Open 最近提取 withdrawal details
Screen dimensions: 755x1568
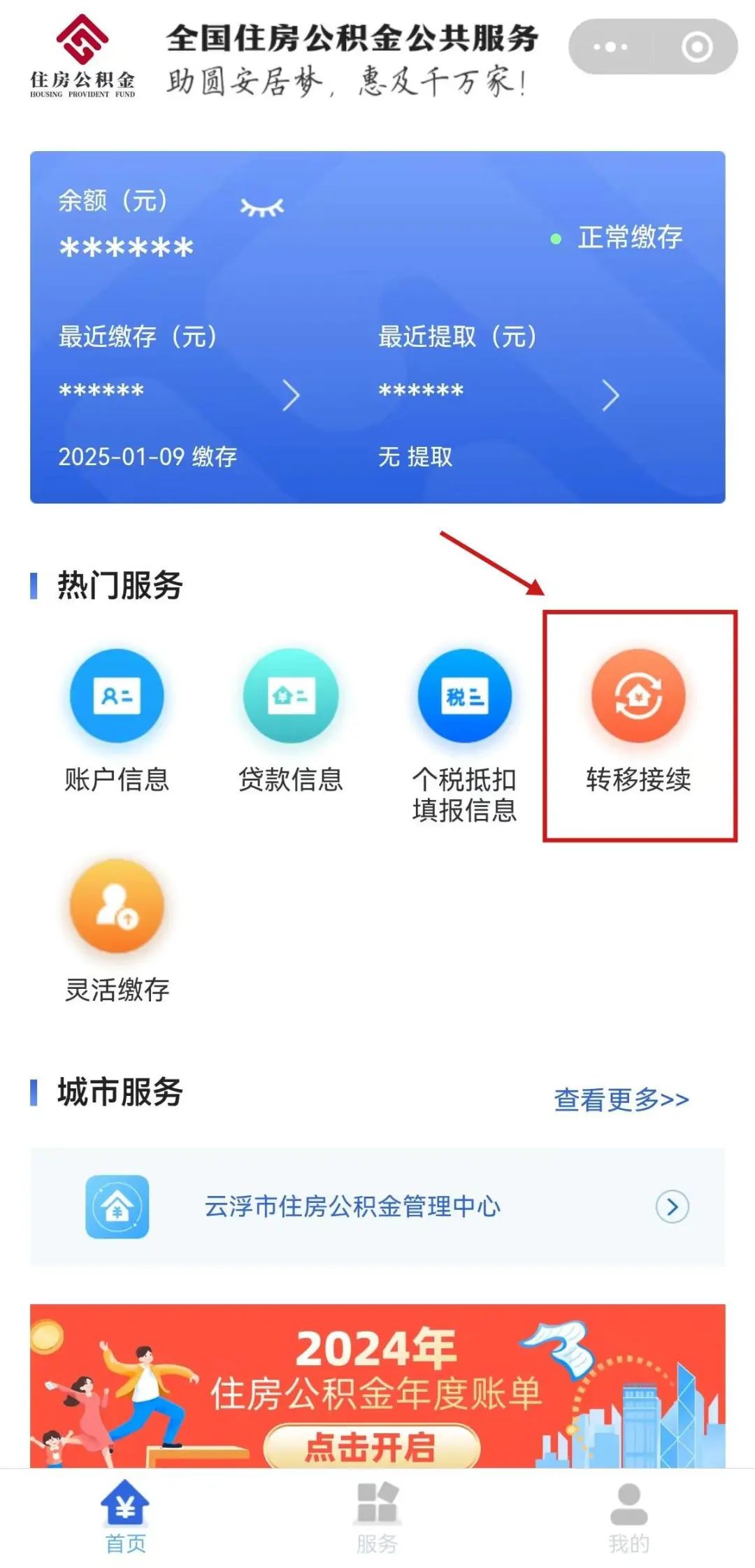pos(610,396)
